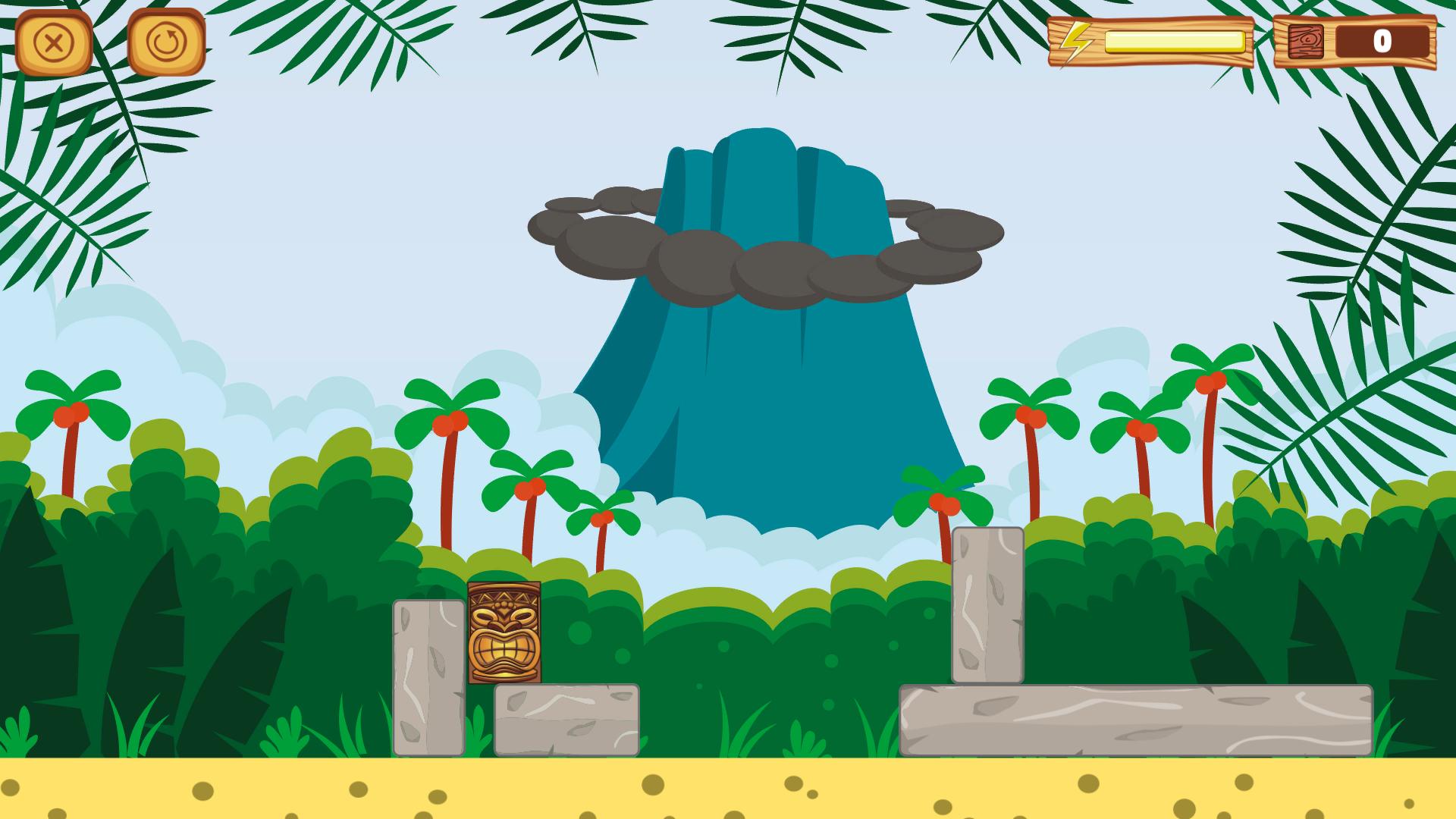Remove the small stone block under the tiki
Screen dimensions: 1456x819
[566, 720]
